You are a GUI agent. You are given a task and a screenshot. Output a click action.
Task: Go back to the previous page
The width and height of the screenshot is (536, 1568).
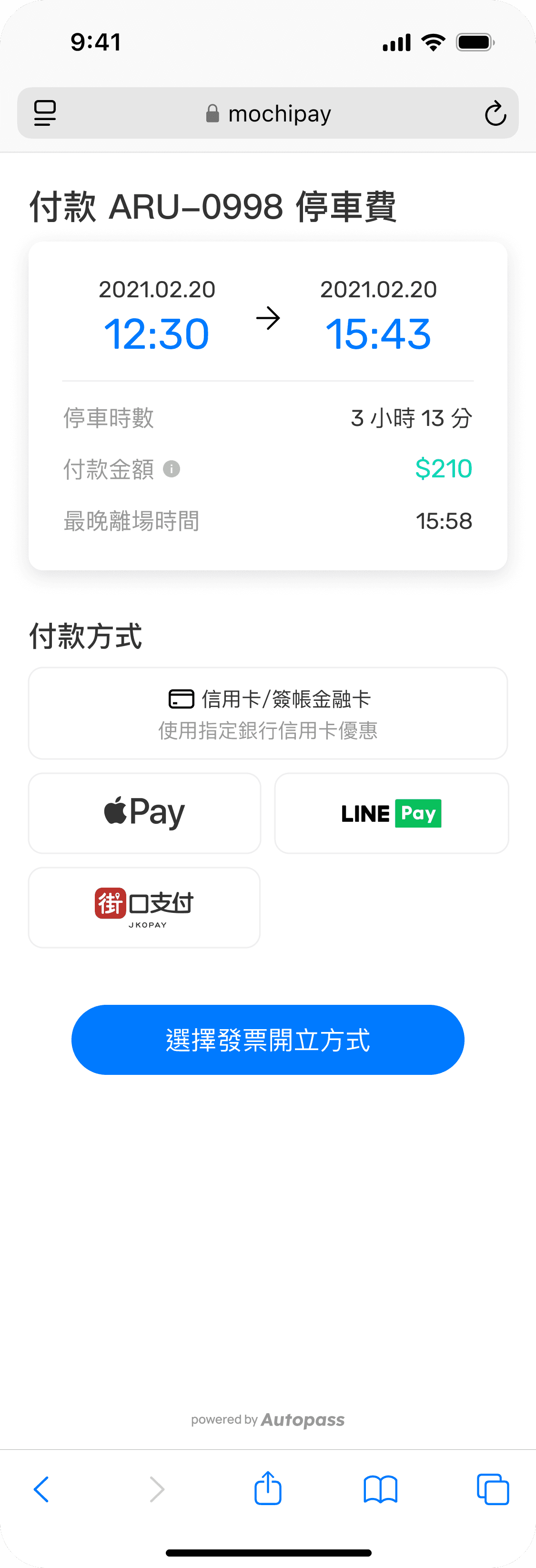click(41, 1489)
